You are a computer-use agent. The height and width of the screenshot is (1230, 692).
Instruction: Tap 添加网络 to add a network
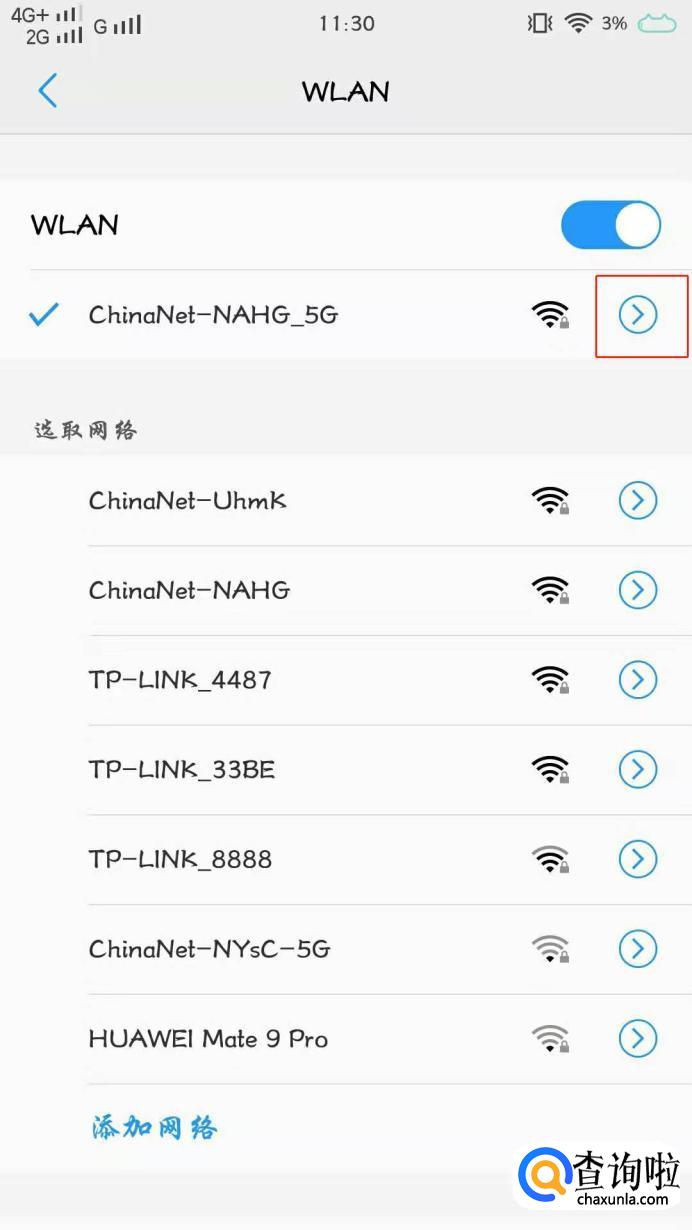154,1128
